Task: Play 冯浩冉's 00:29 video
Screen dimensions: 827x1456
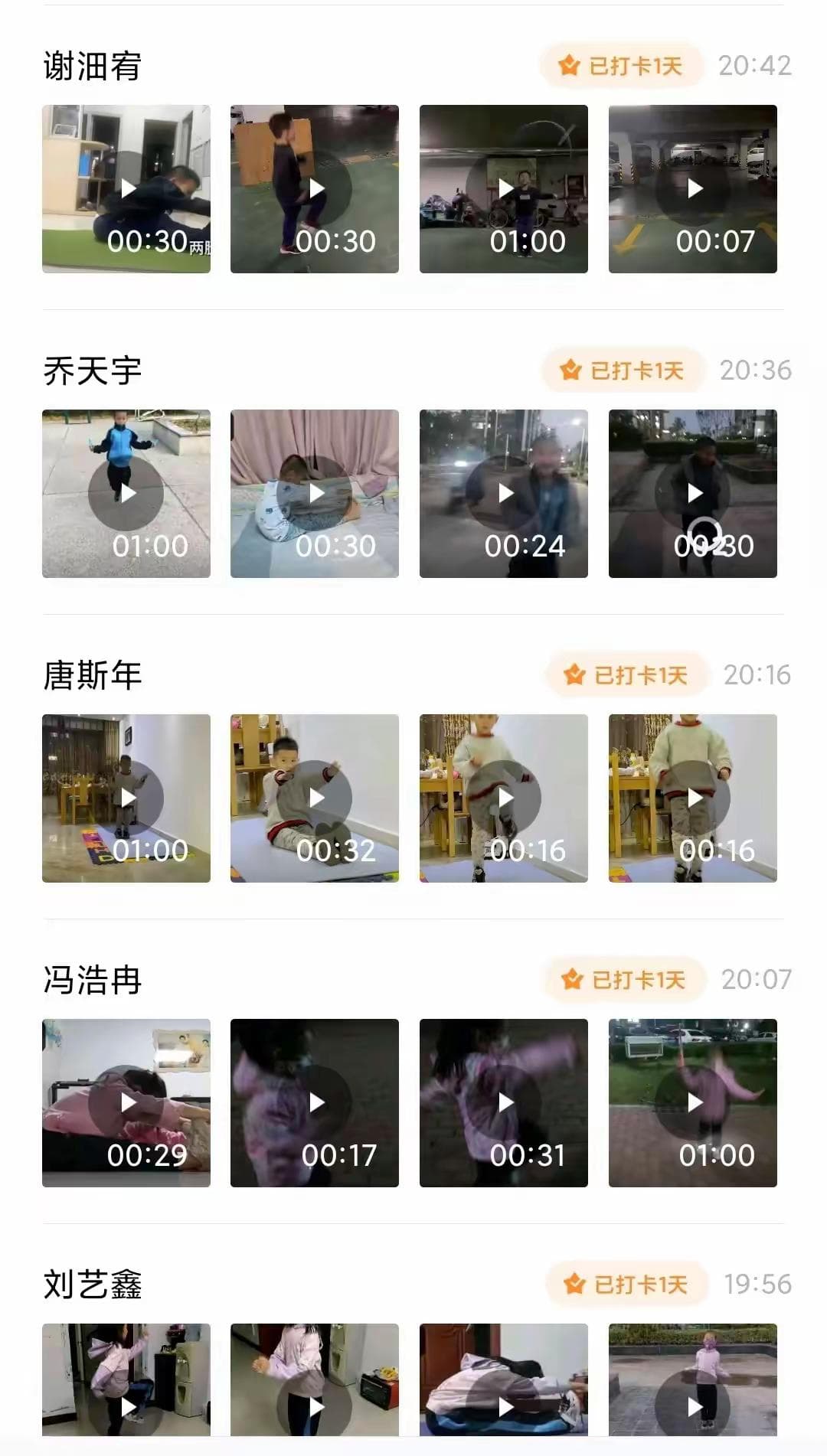Action: (126, 1103)
